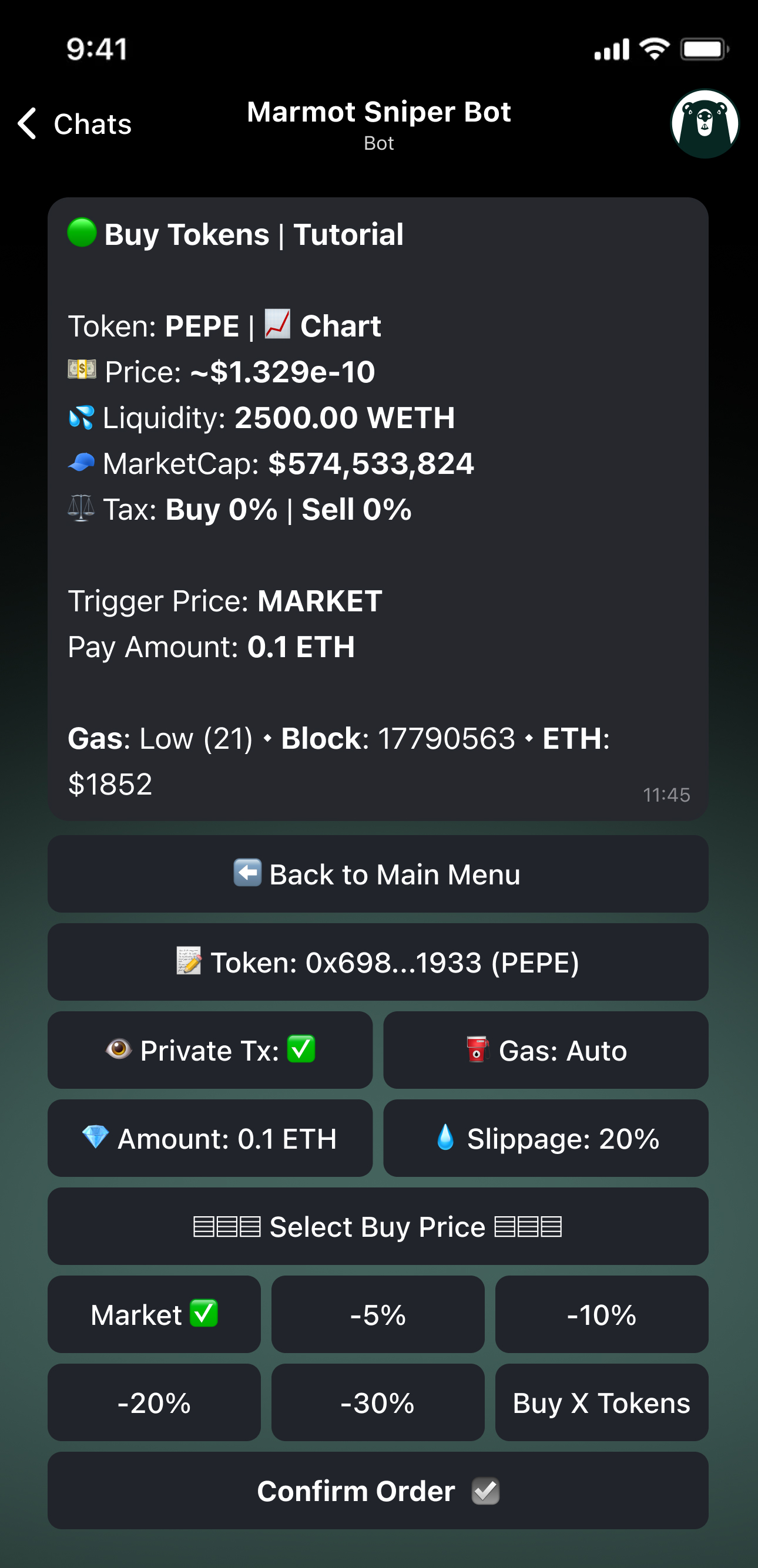This screenshot has width=758, height=1568.
Task: Set buy price to -20%
Action: pyautogui.click(x=154, y=1402)
